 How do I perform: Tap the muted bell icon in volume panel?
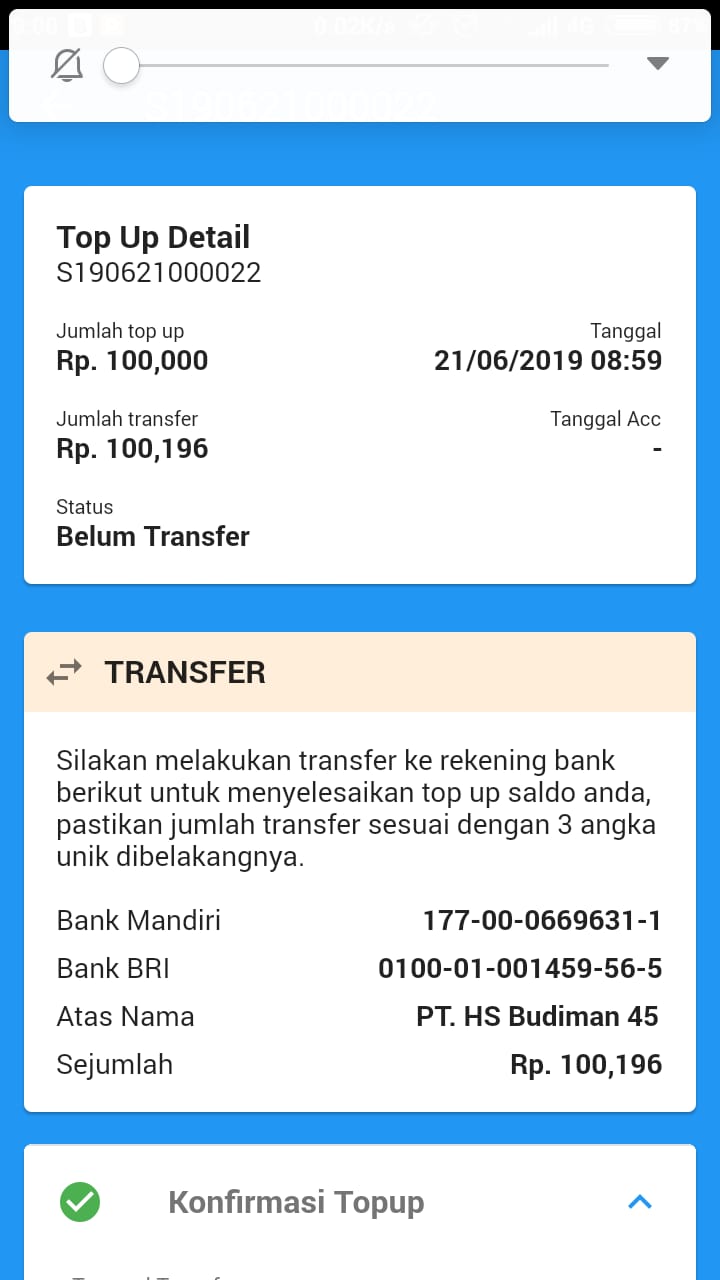click(67, 66)
